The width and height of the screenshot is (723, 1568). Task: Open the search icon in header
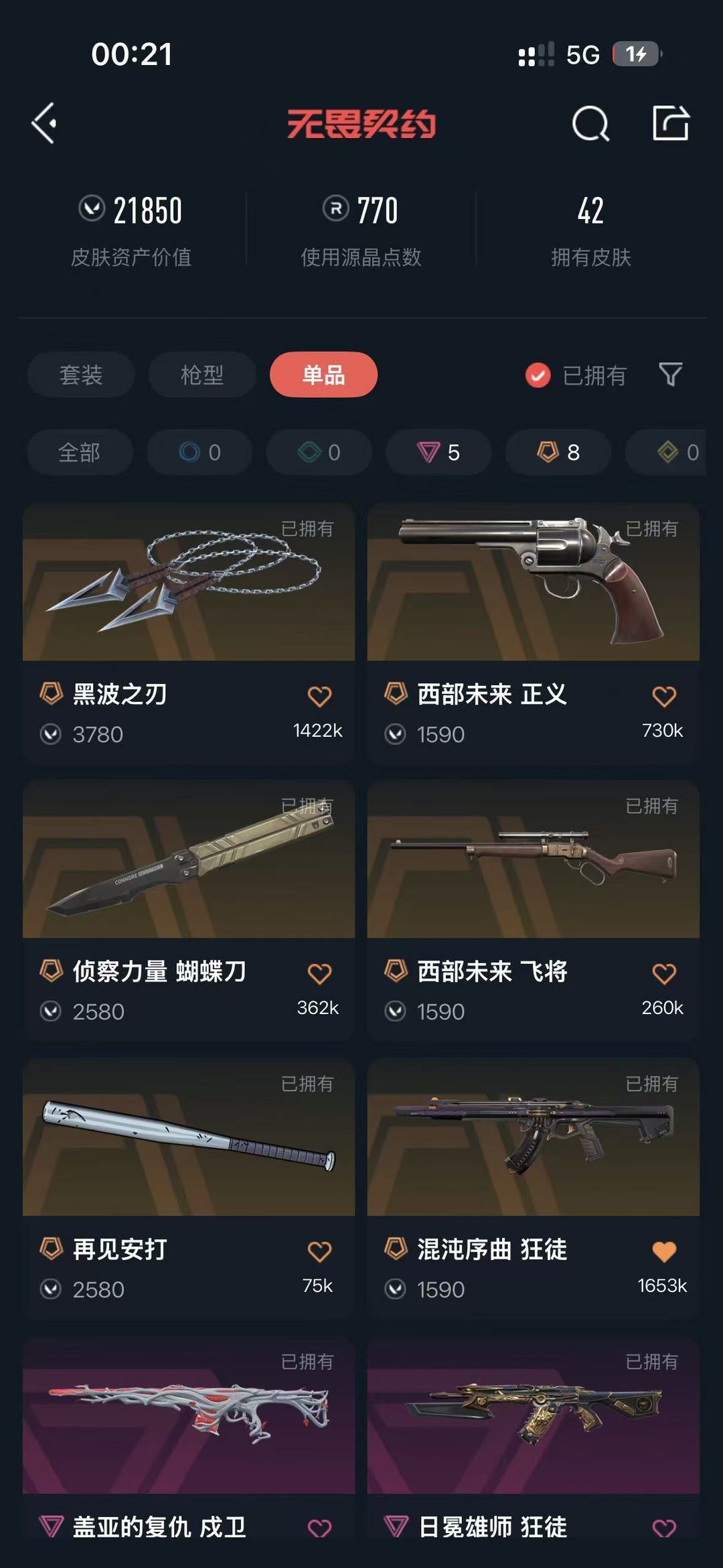590,123
